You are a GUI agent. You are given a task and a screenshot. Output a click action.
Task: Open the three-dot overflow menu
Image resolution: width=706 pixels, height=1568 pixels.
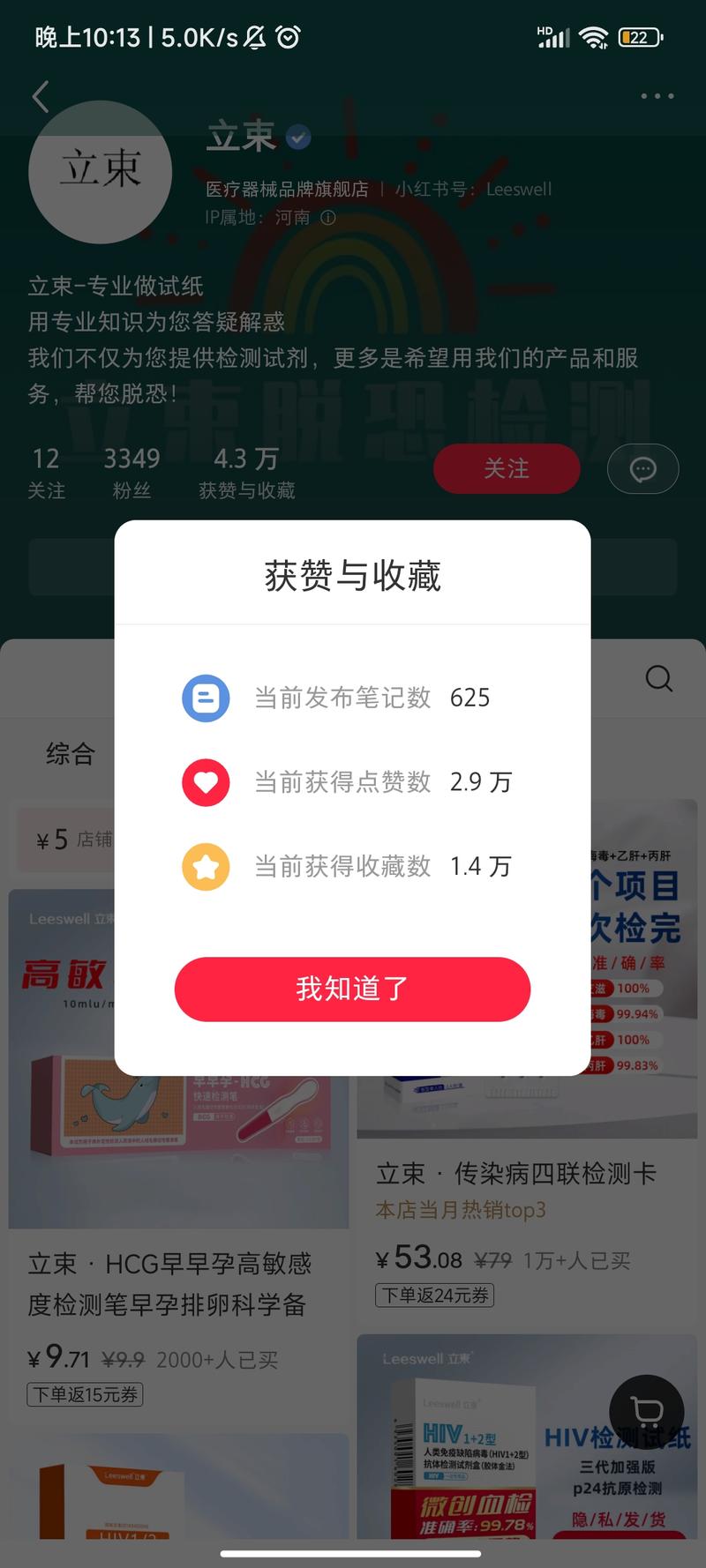(657, 95)
